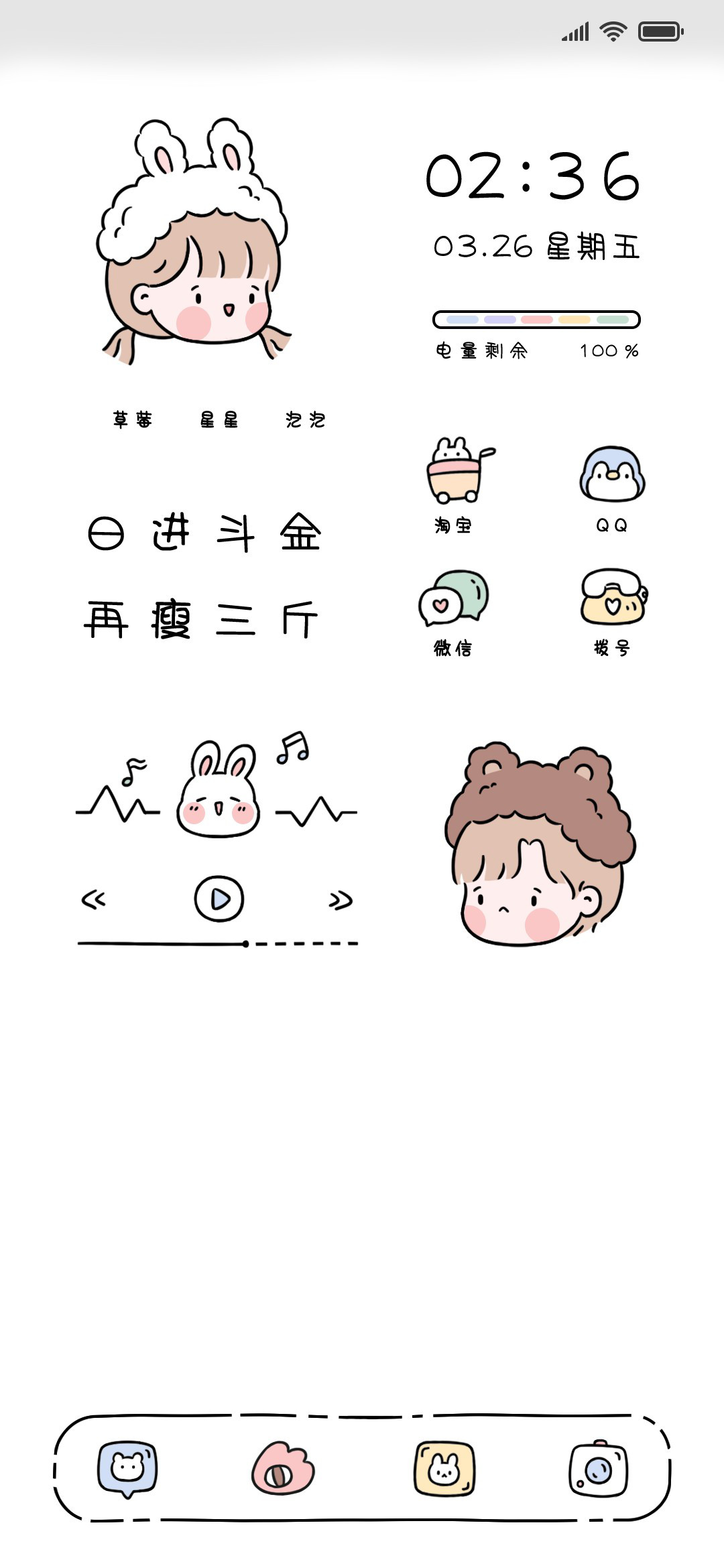Screen dimensions: 724x1568
Task: Open the yellow bunny dock app
Action: (444, 1469)
